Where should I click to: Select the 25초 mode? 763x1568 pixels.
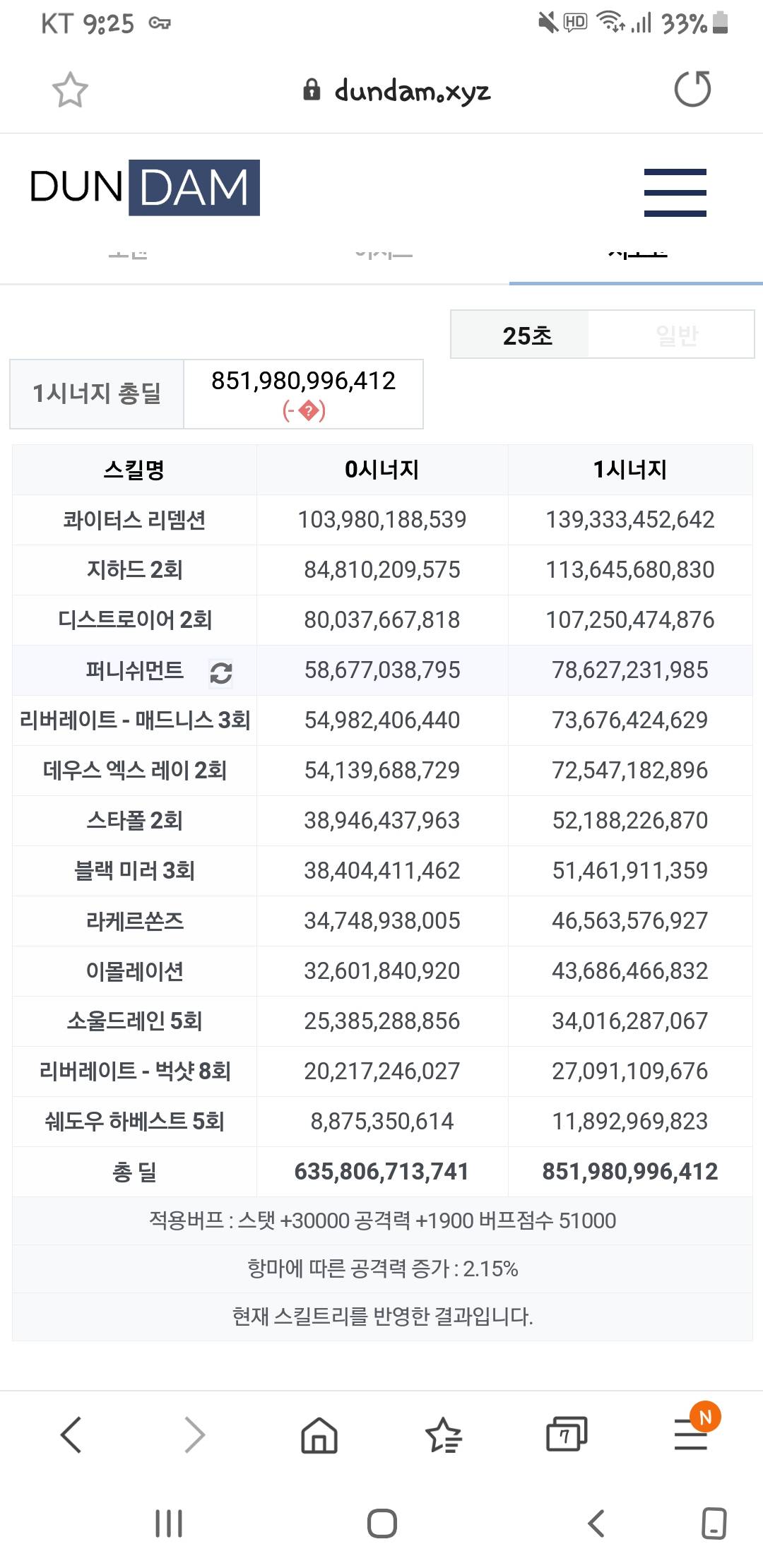point(527,335)
